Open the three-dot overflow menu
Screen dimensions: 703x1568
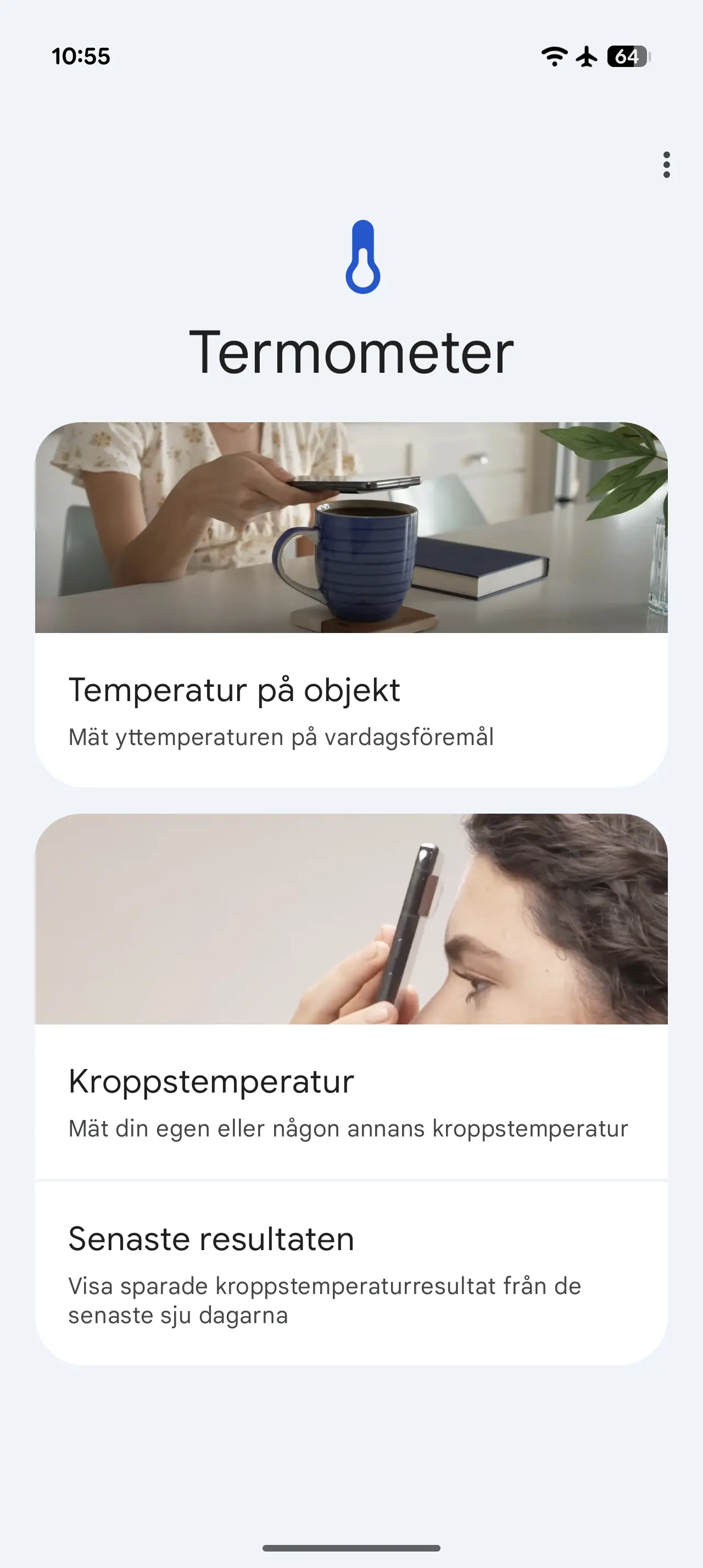(667, 165)
